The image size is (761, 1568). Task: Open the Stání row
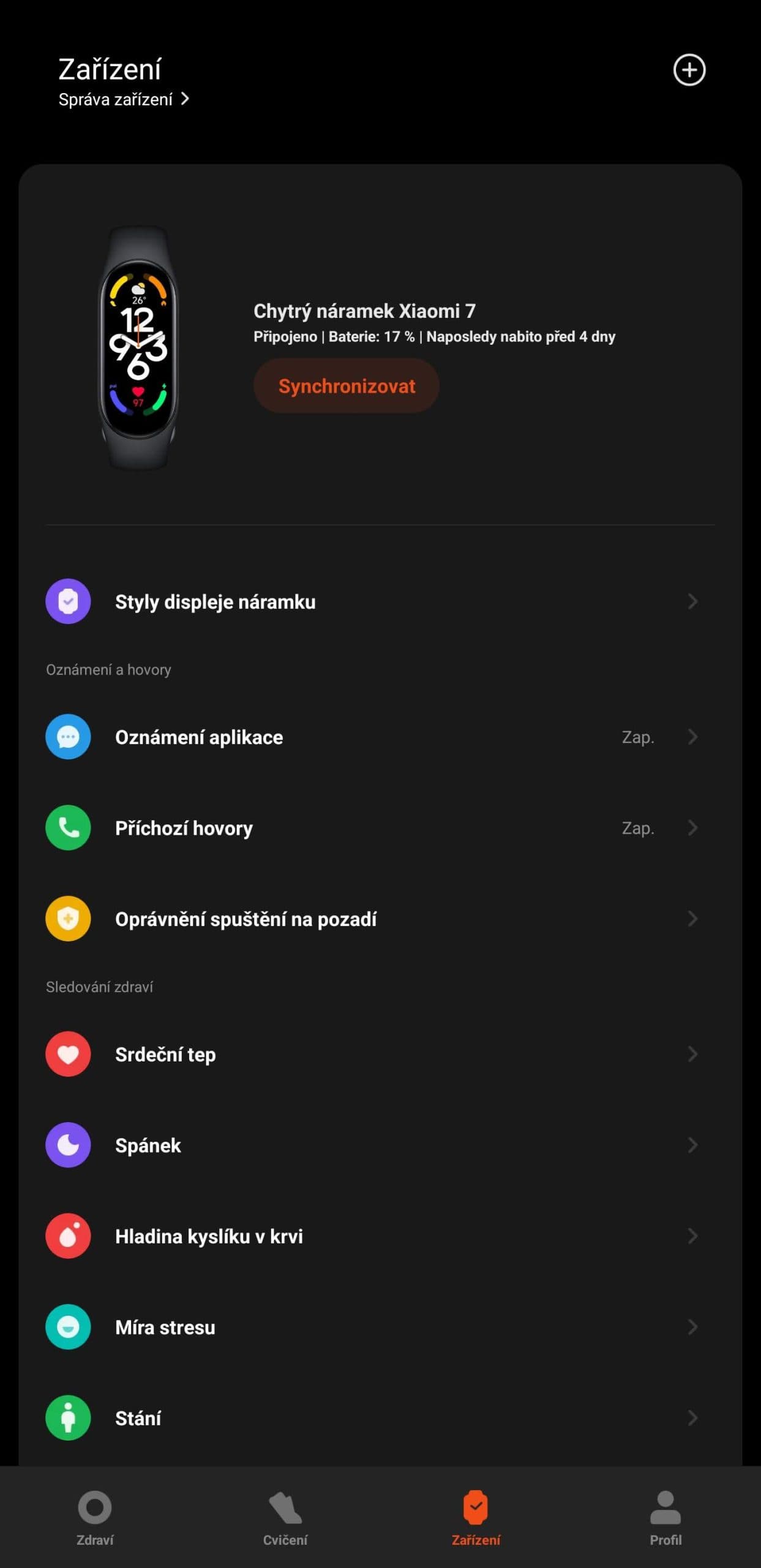pos(380,1418)
